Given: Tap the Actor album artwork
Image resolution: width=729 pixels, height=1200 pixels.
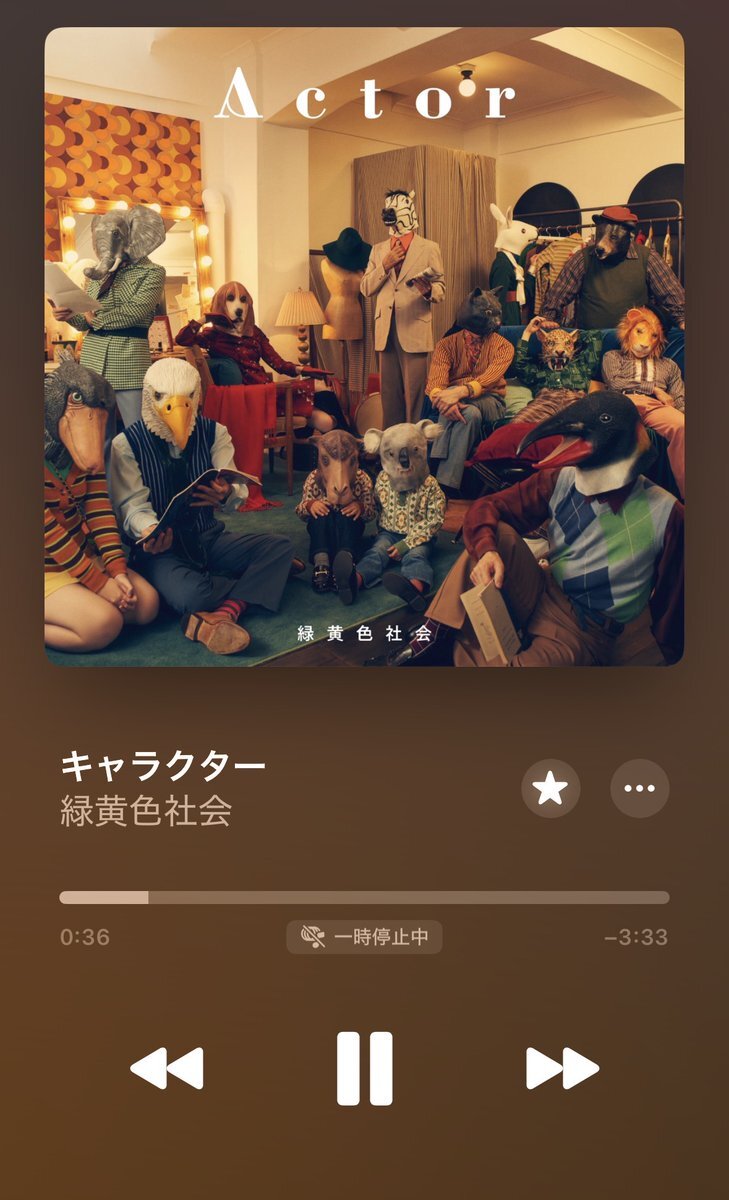Looking at the screenshot, I should 364,346.
